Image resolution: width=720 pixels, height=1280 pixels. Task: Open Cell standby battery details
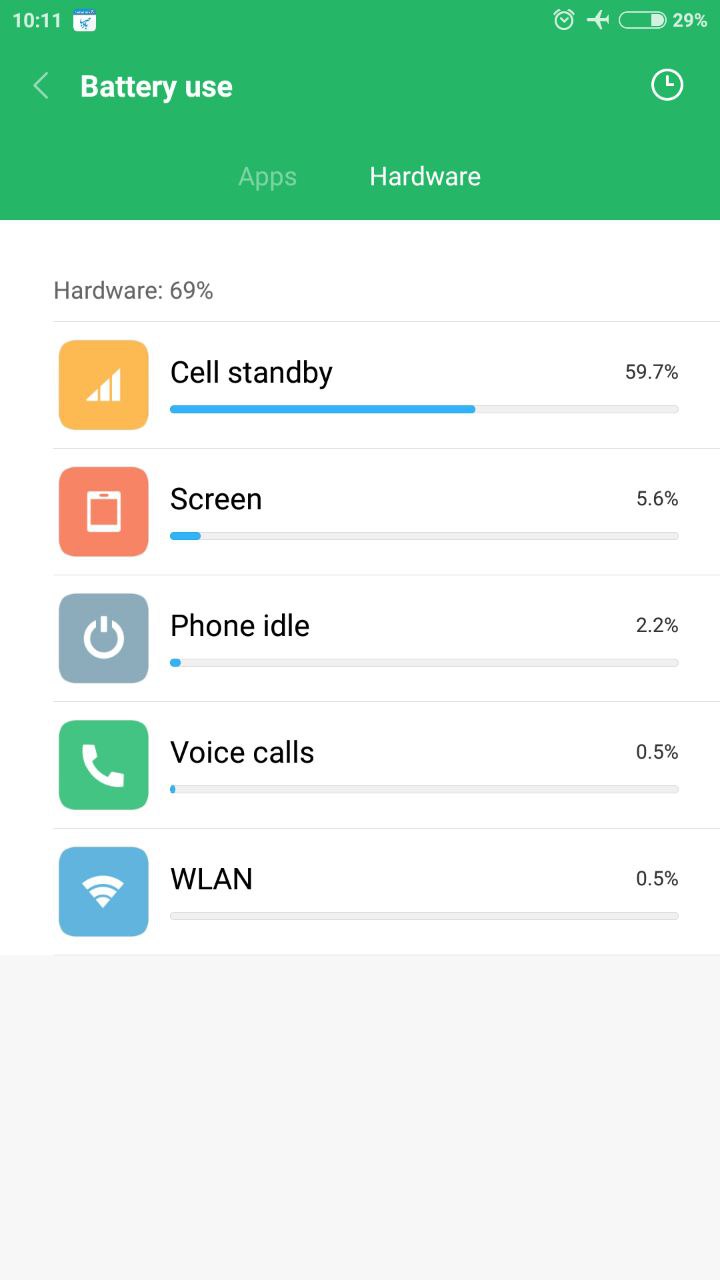[x=386, y=385]
